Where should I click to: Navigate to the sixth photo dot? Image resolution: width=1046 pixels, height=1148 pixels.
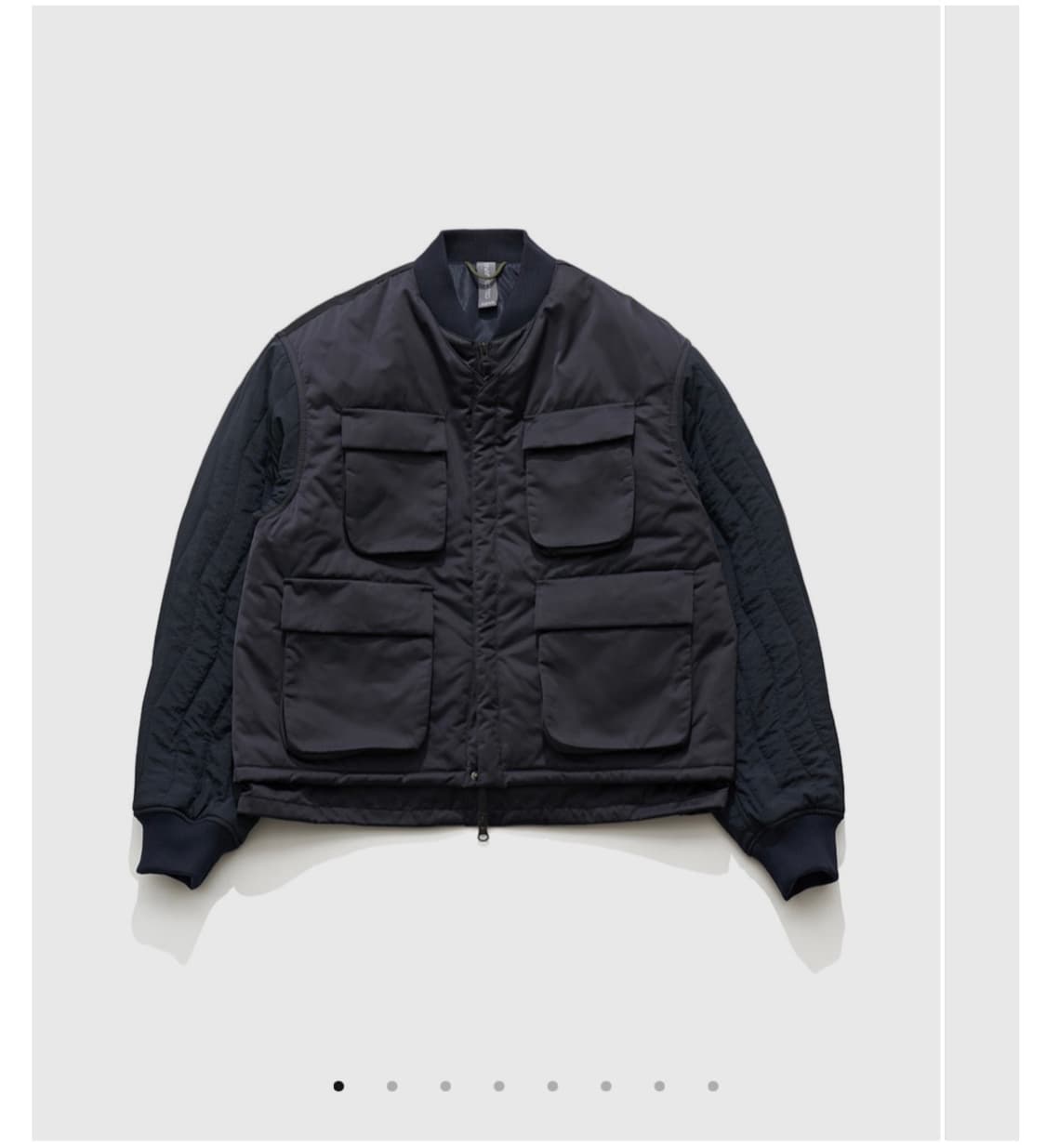click(604, 1085)
